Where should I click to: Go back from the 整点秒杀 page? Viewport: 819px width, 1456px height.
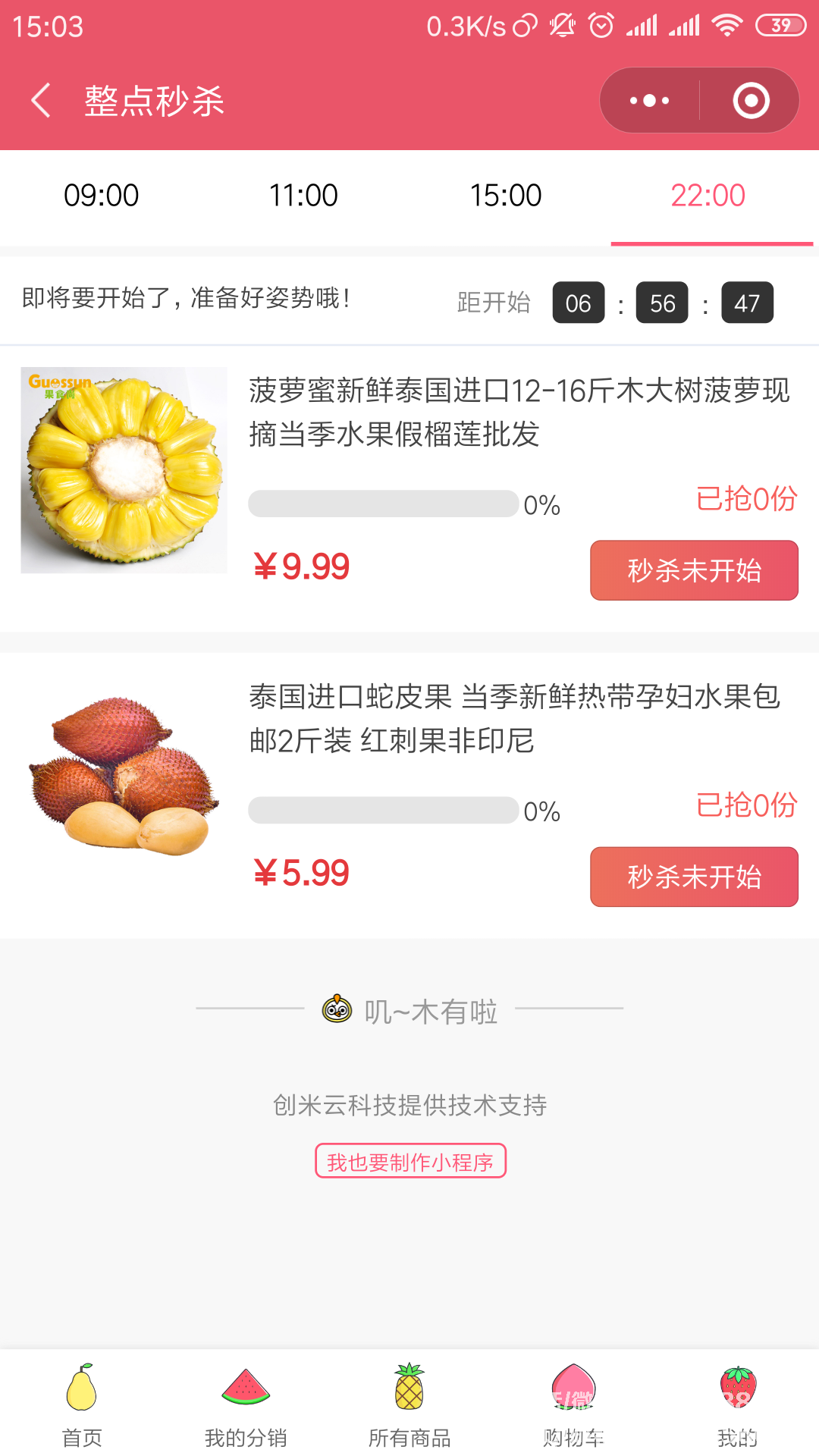(41, 101)
